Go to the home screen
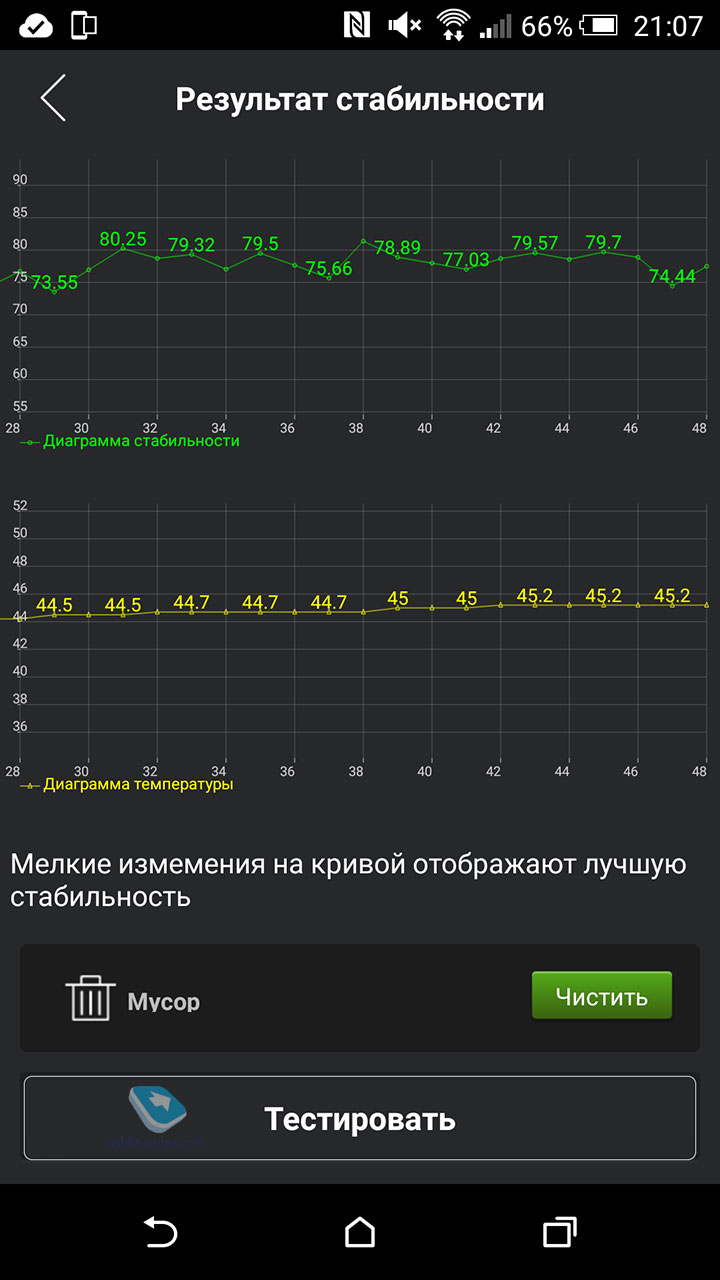 pyautogui.click(x=360, y=1231)
